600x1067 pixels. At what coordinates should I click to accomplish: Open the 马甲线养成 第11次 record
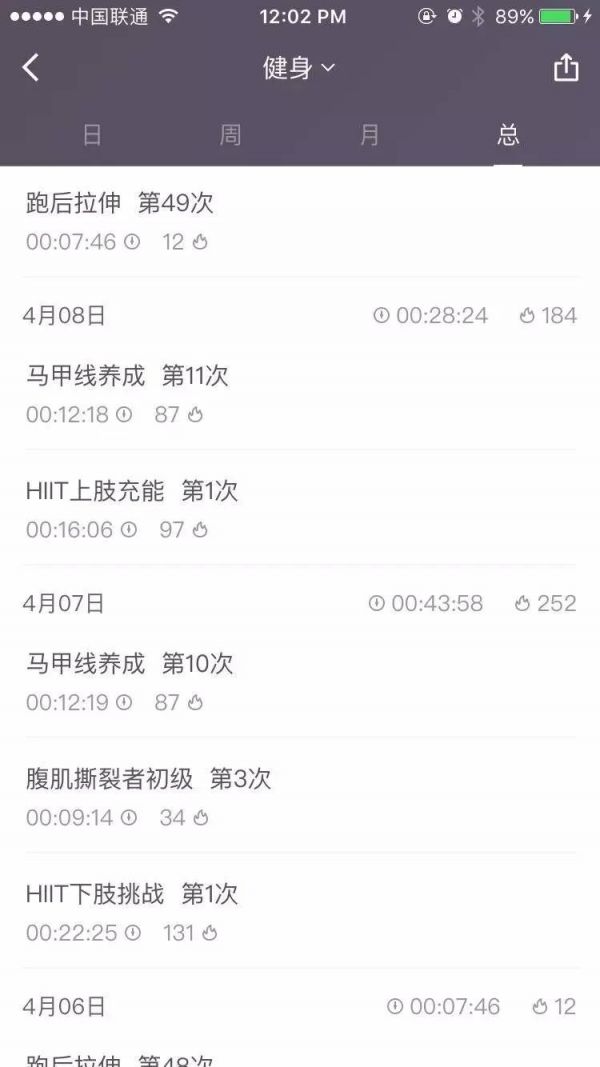300,394
